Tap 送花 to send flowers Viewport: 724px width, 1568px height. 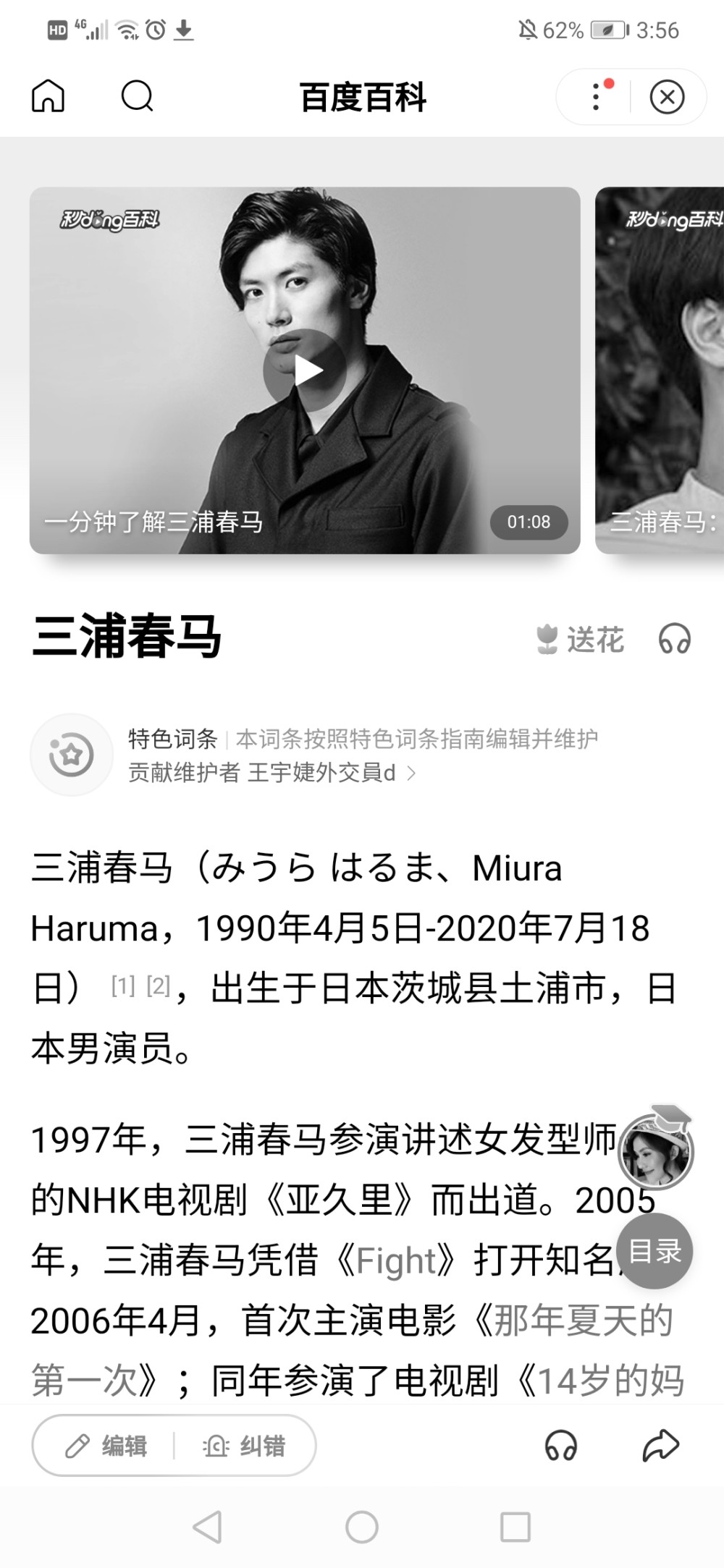click(x=581, y=640)
